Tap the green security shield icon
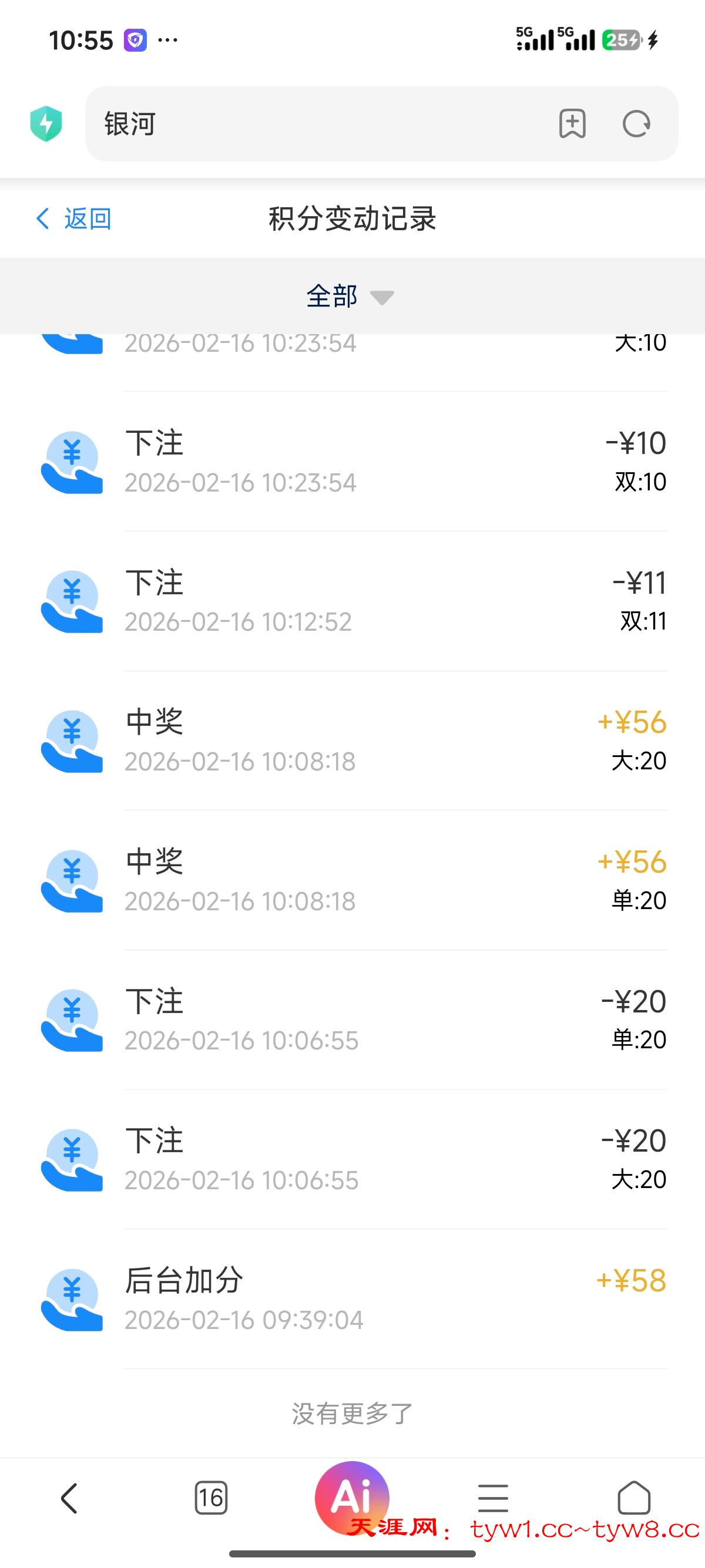 tap(48, 123)
